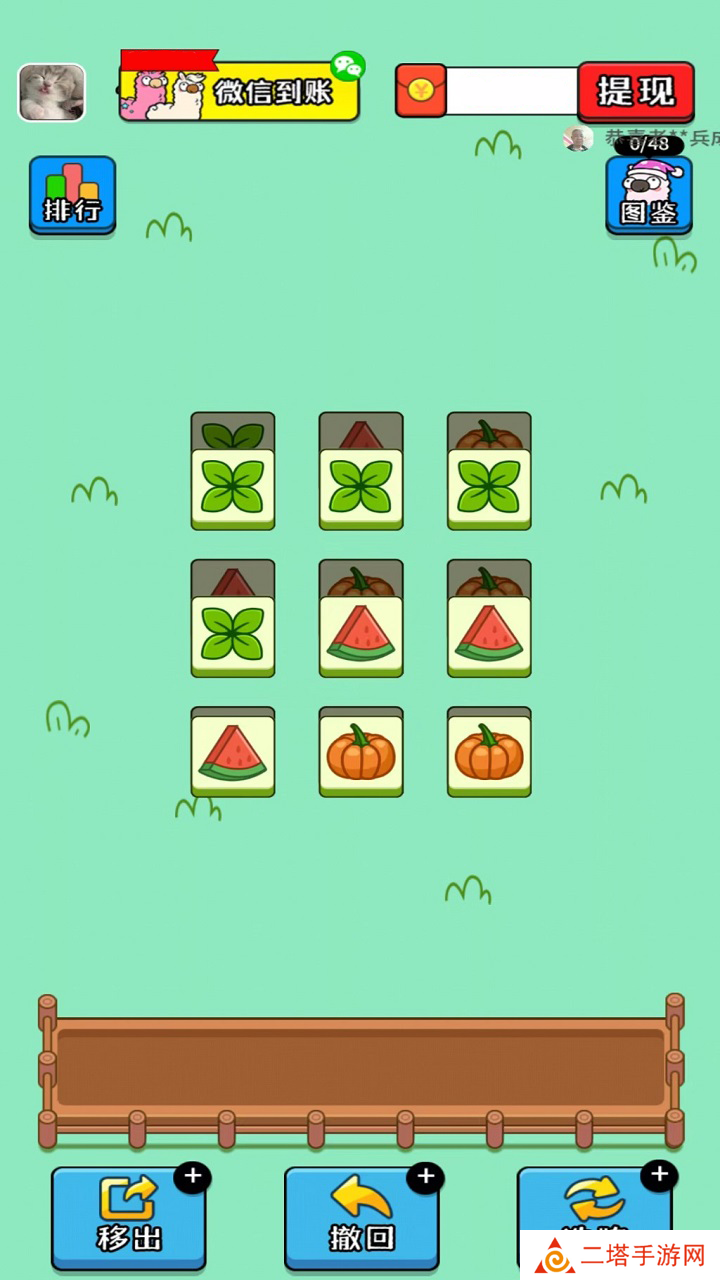
Task: Select the leaf tile covering a pumpkin
Action: click(489, 488)
